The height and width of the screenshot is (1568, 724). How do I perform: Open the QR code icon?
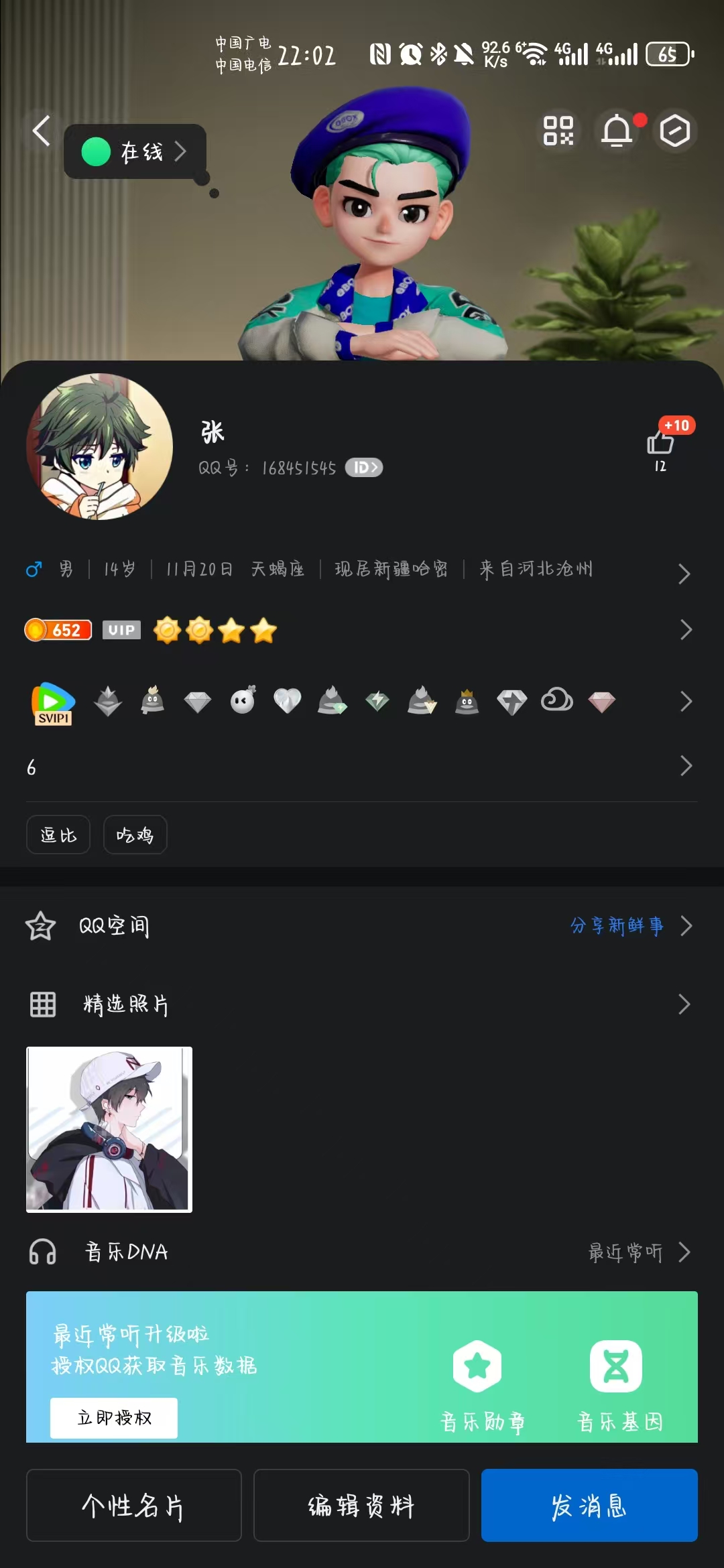(x=558, y=131)
